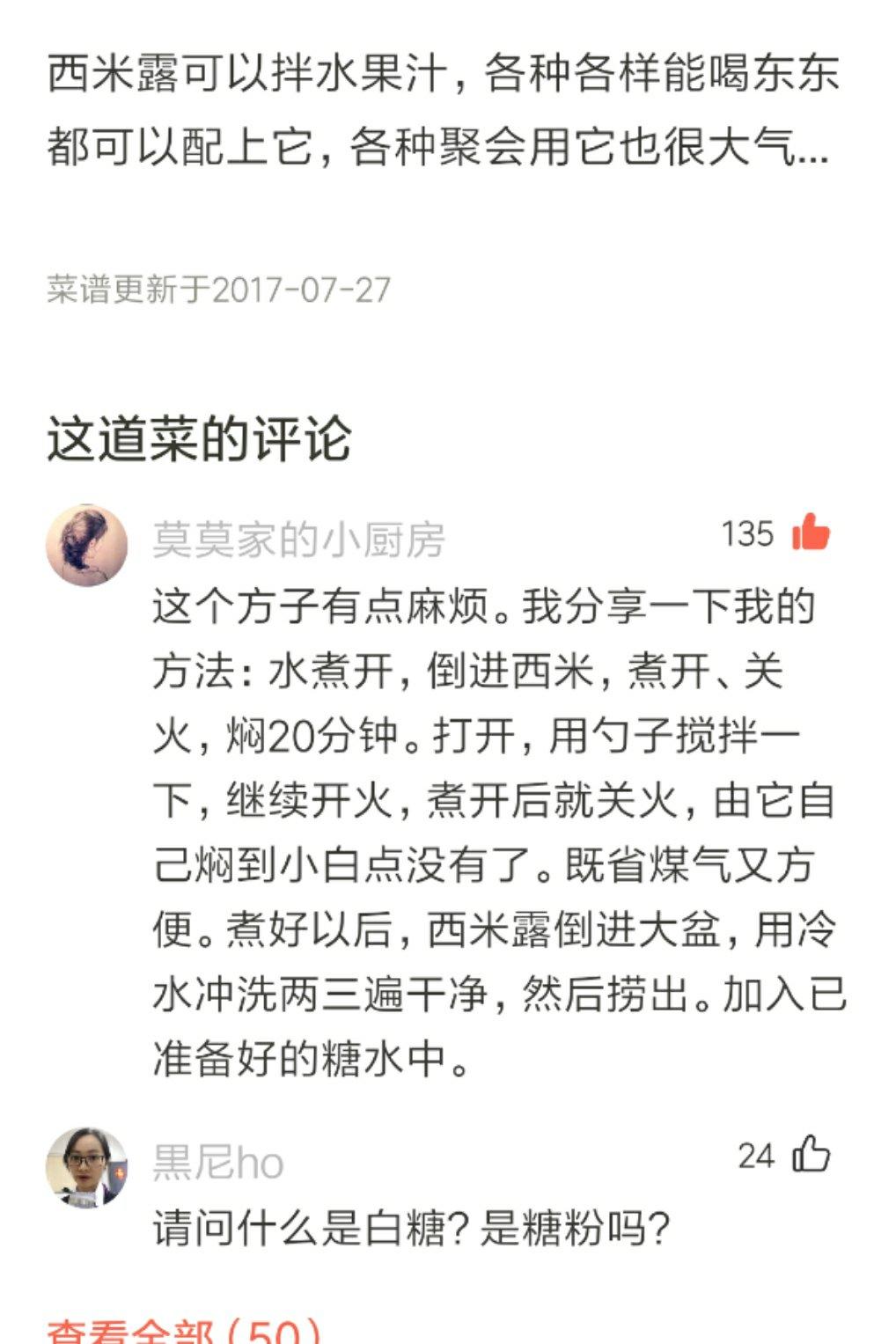
Task: Open 莫莫家的小厨房's profile avatar
Action: [86, 544]
